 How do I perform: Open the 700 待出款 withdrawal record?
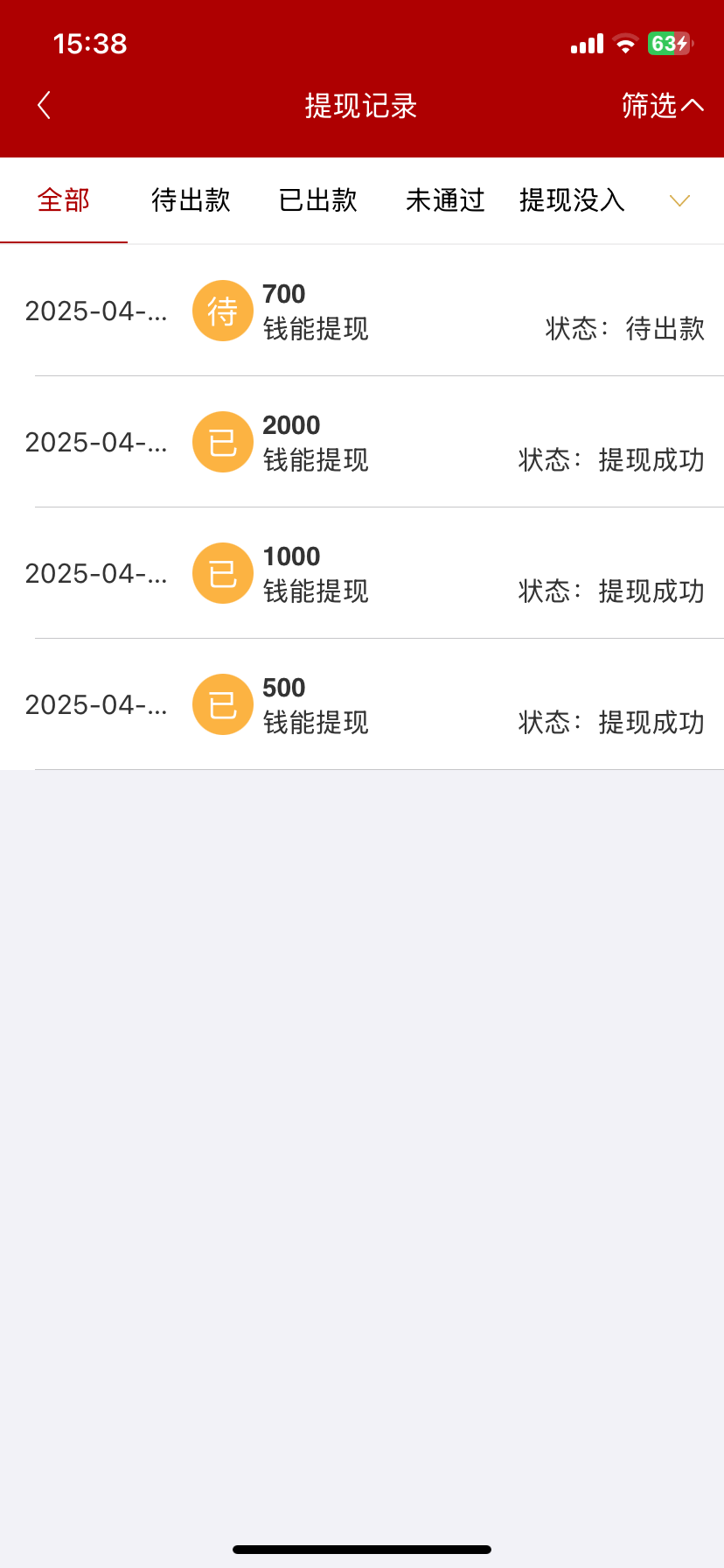[362, 311]
